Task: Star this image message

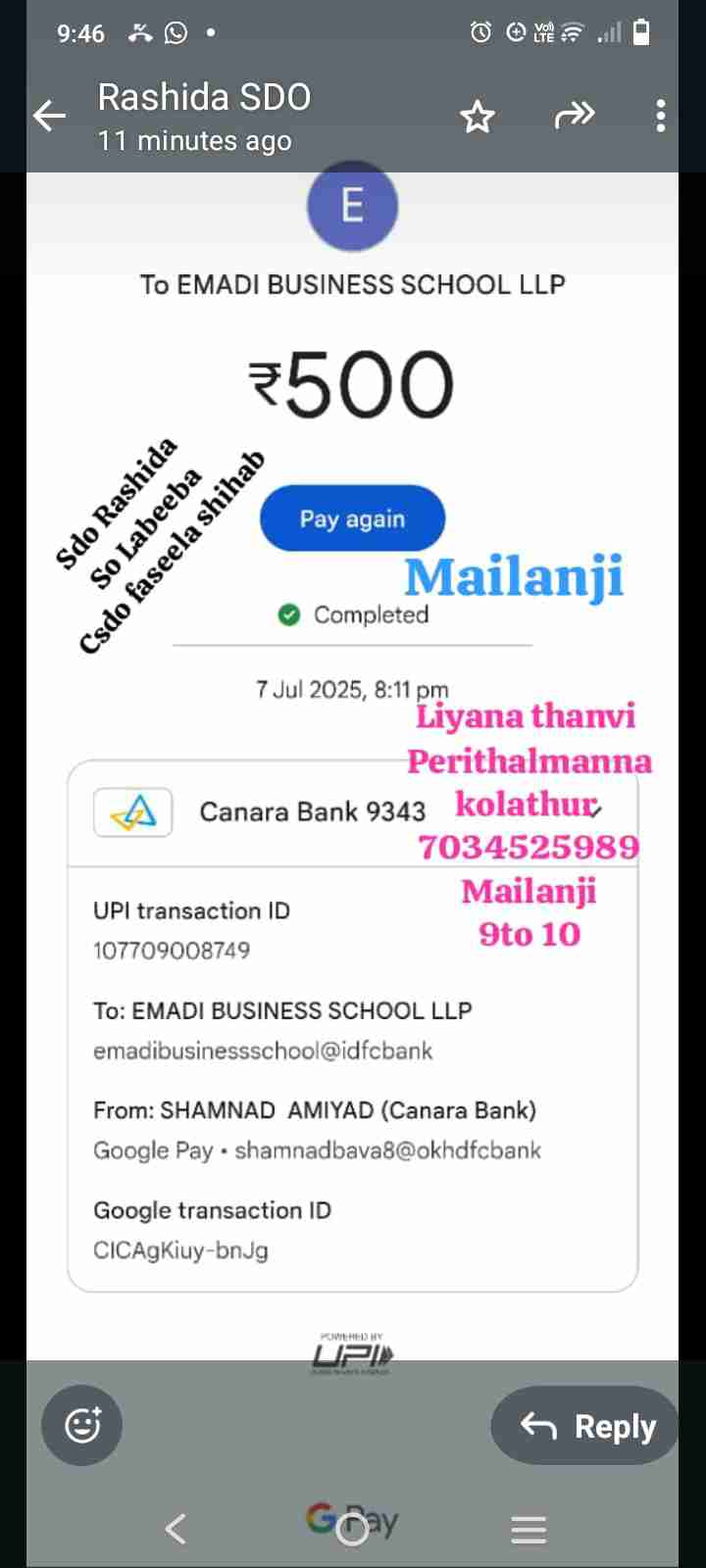Action: click(x=478, y=117)
